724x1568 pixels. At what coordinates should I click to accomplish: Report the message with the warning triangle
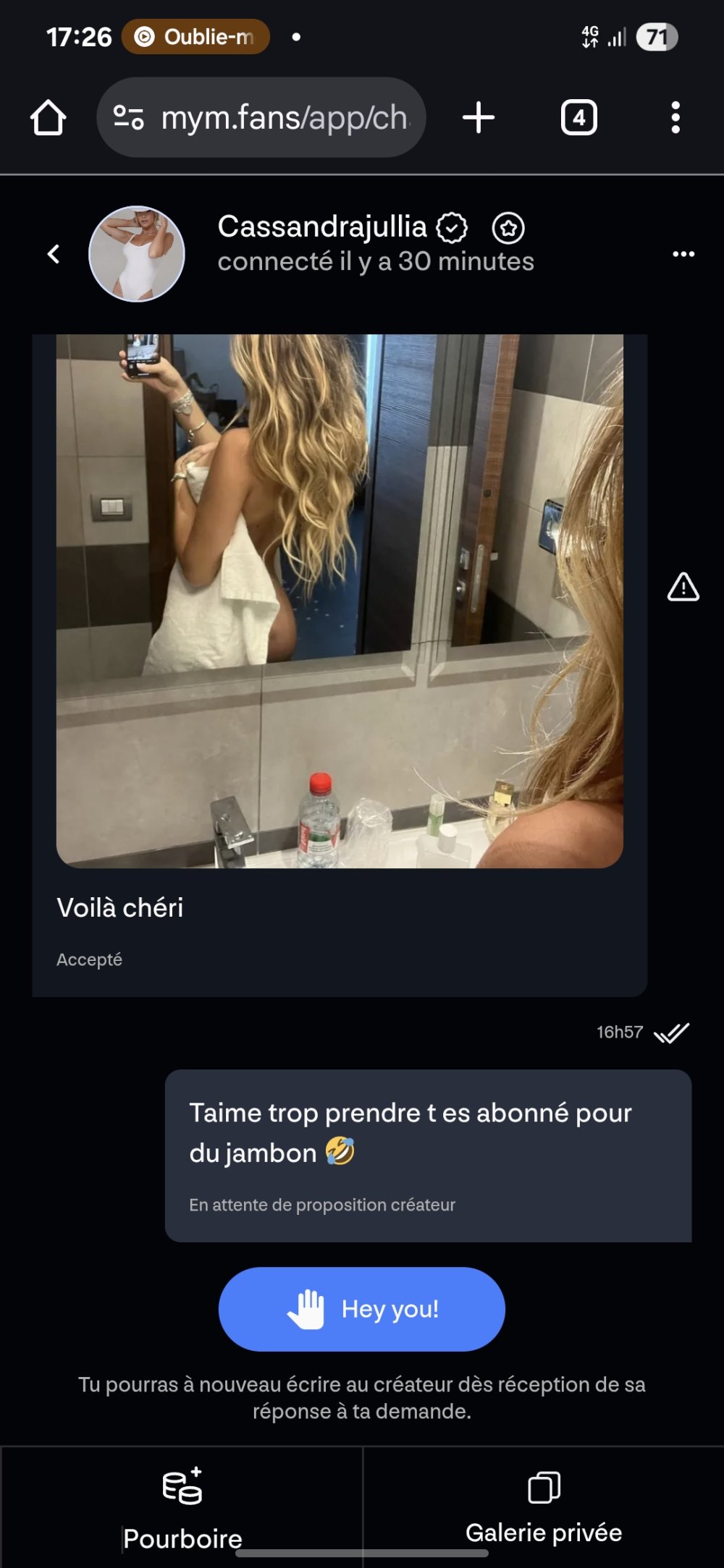(x=683, y=587)
